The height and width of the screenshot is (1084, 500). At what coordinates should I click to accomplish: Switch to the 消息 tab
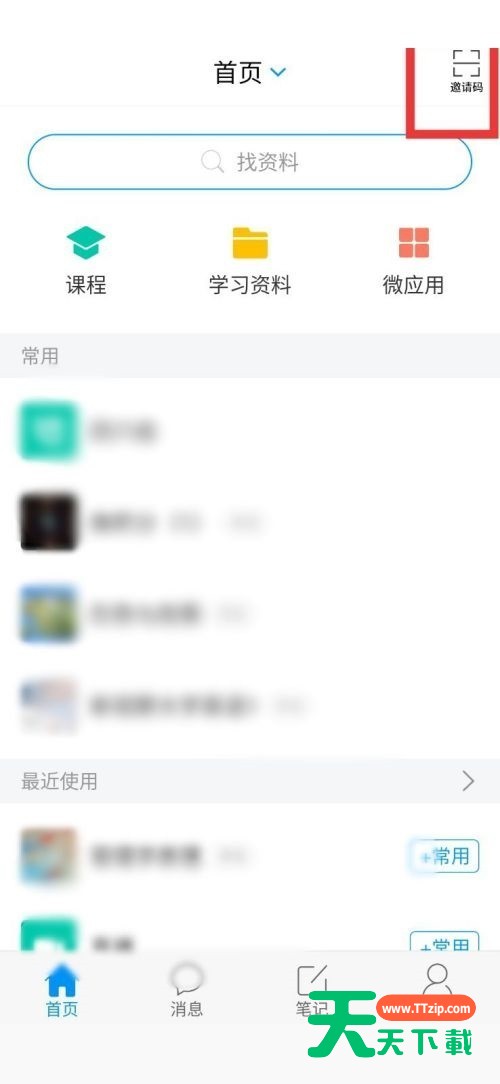[x=187, y=991]
